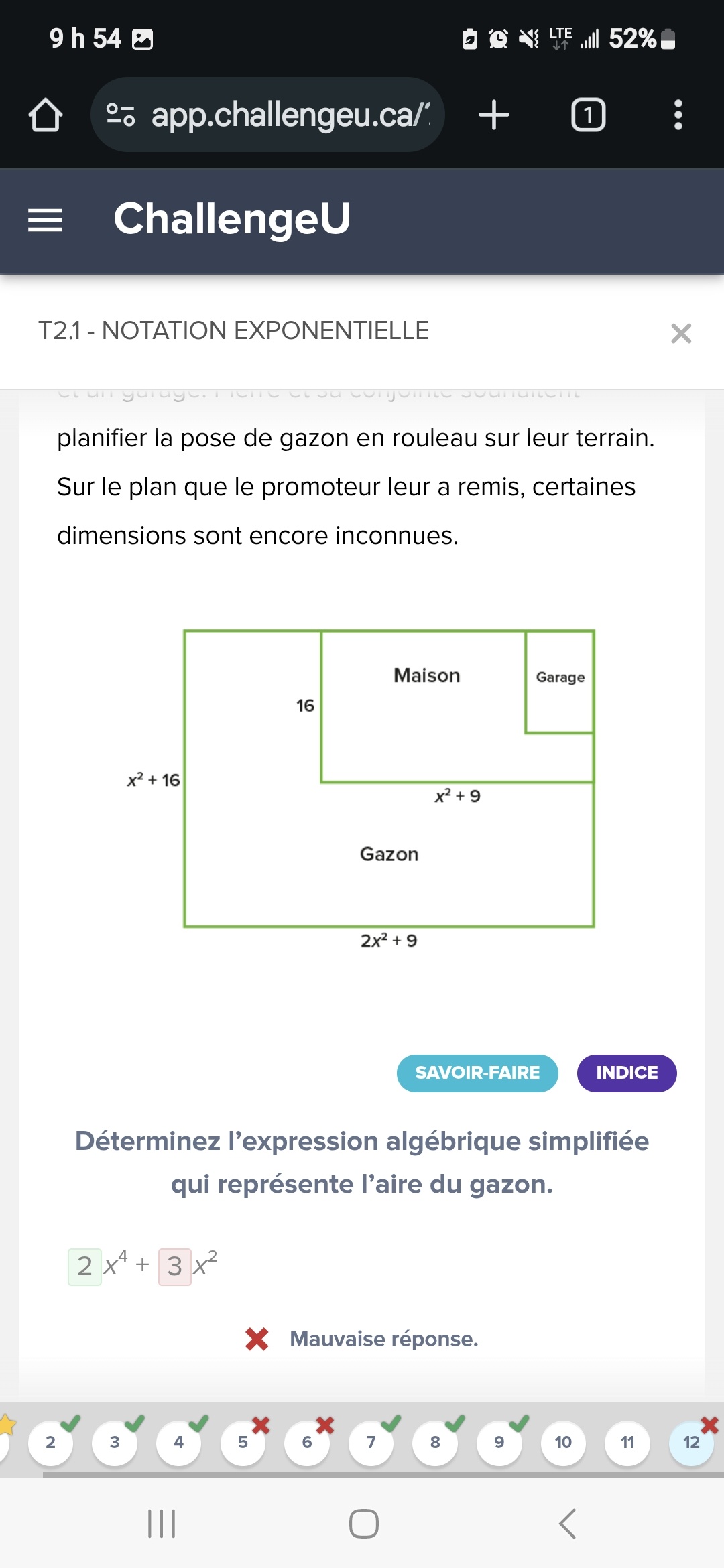Show the Indice hint
The image size is (724, 1568).
click(627, 1073)
